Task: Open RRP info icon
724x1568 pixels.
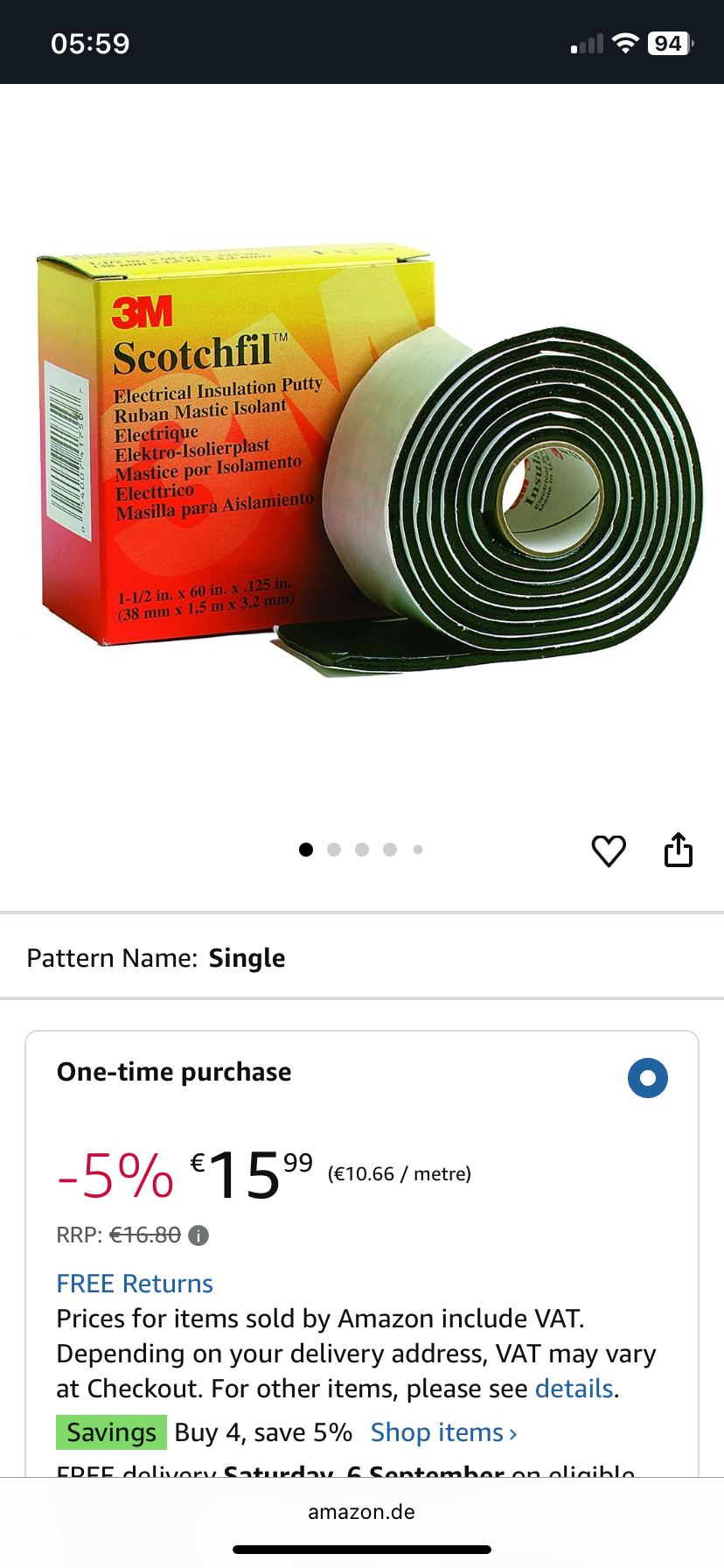Action: click(x=199, y=1235)
